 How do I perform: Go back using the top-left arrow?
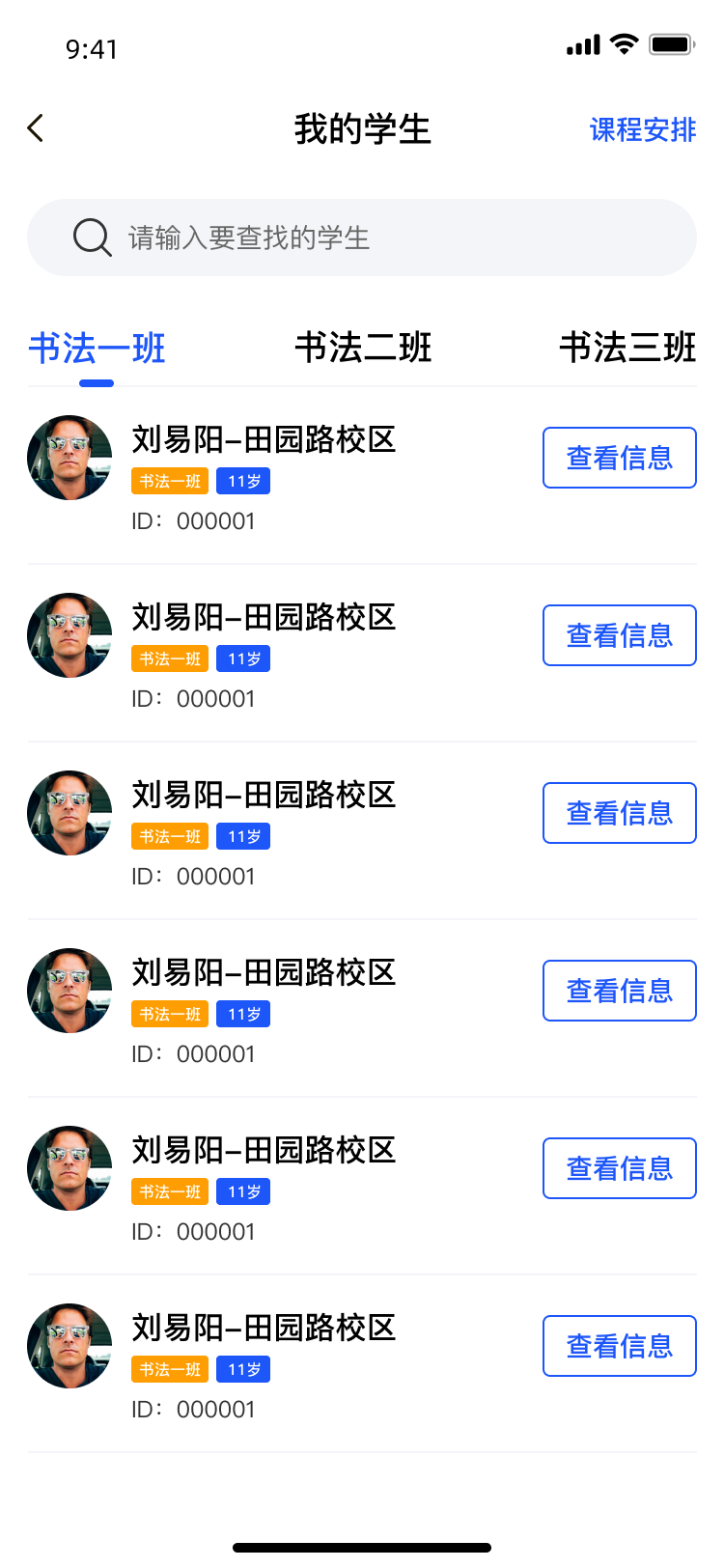pyautogui.click(x=36, y=128)
